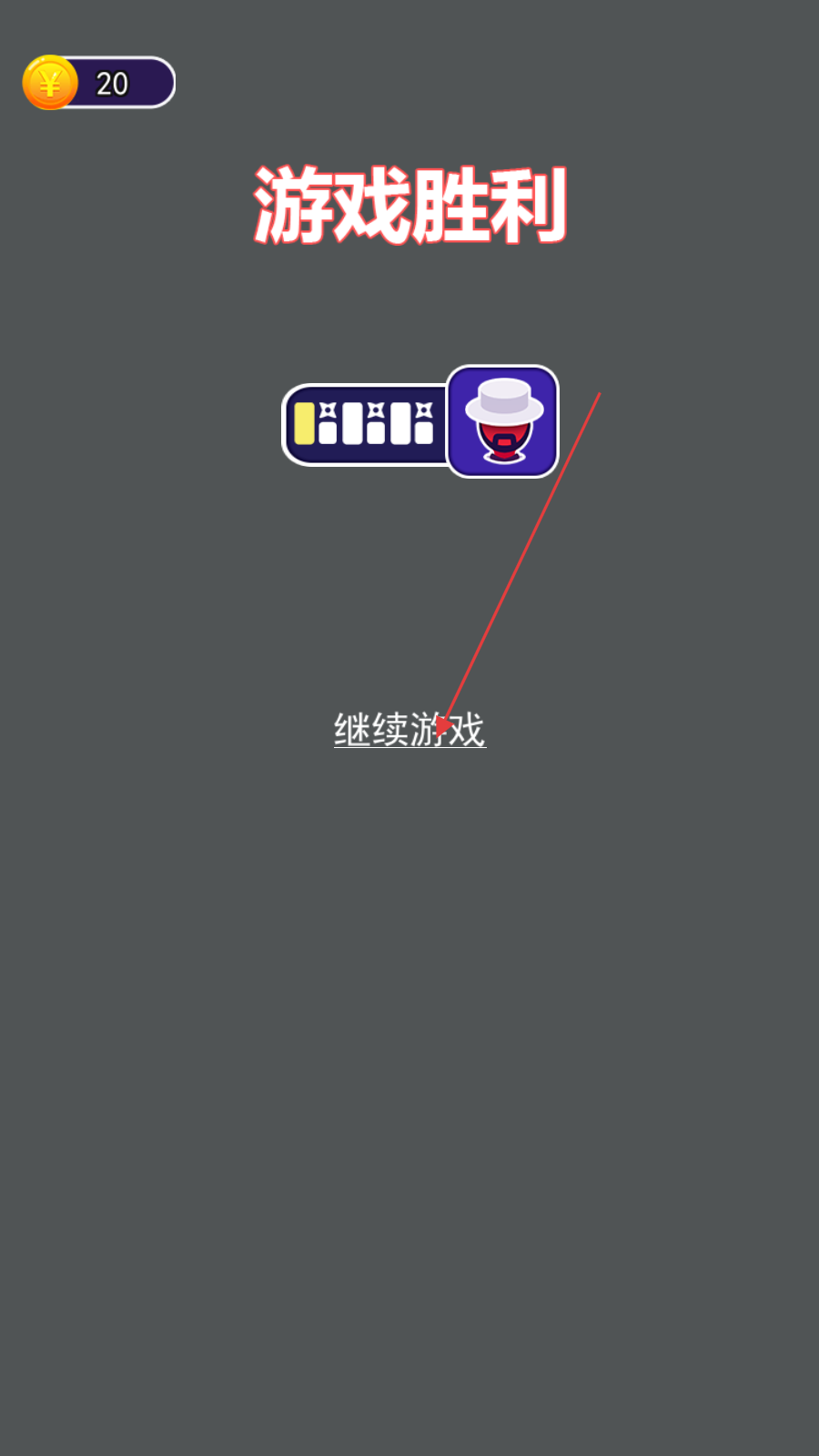Tap the 继续游戏 link to continue
This screenshot has width=819, height=1456.
pyautogui.click(x=409, y=730)
